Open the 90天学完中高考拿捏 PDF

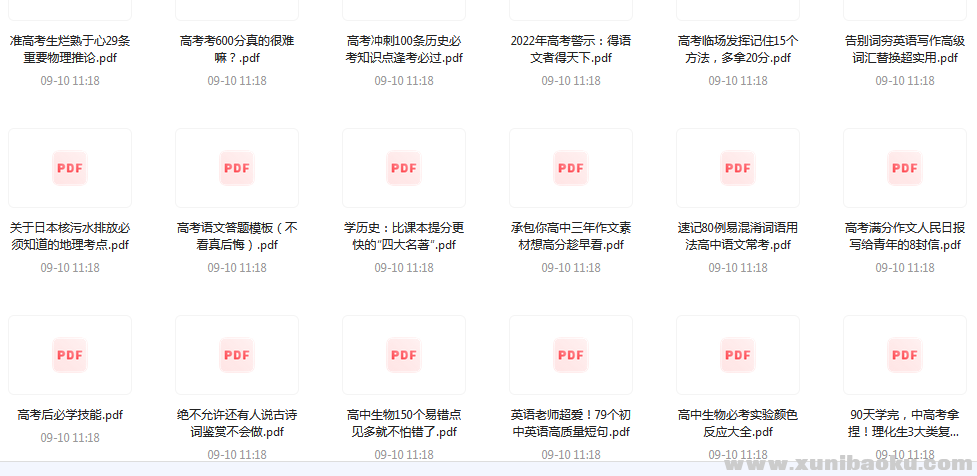[905, 355]
